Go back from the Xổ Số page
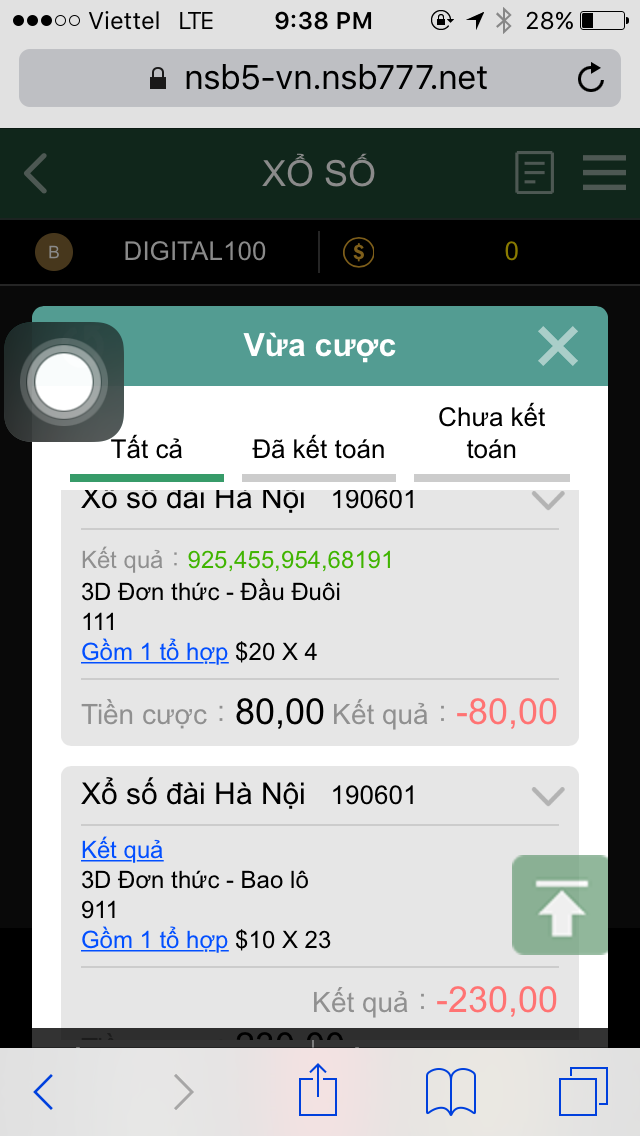 pyautogui.click(x=36, y=173)
